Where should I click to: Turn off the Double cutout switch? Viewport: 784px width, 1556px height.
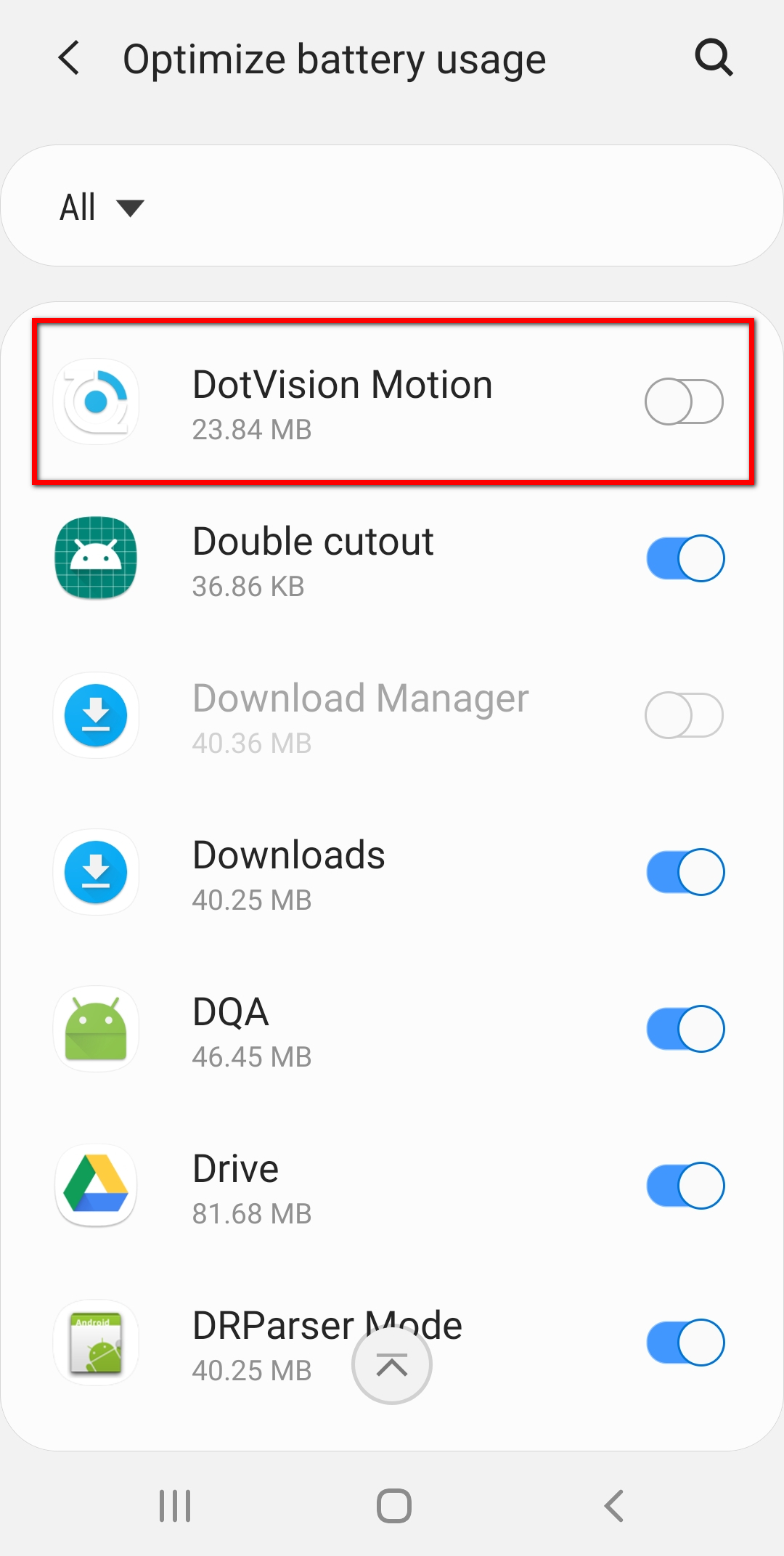coord(685,558)
